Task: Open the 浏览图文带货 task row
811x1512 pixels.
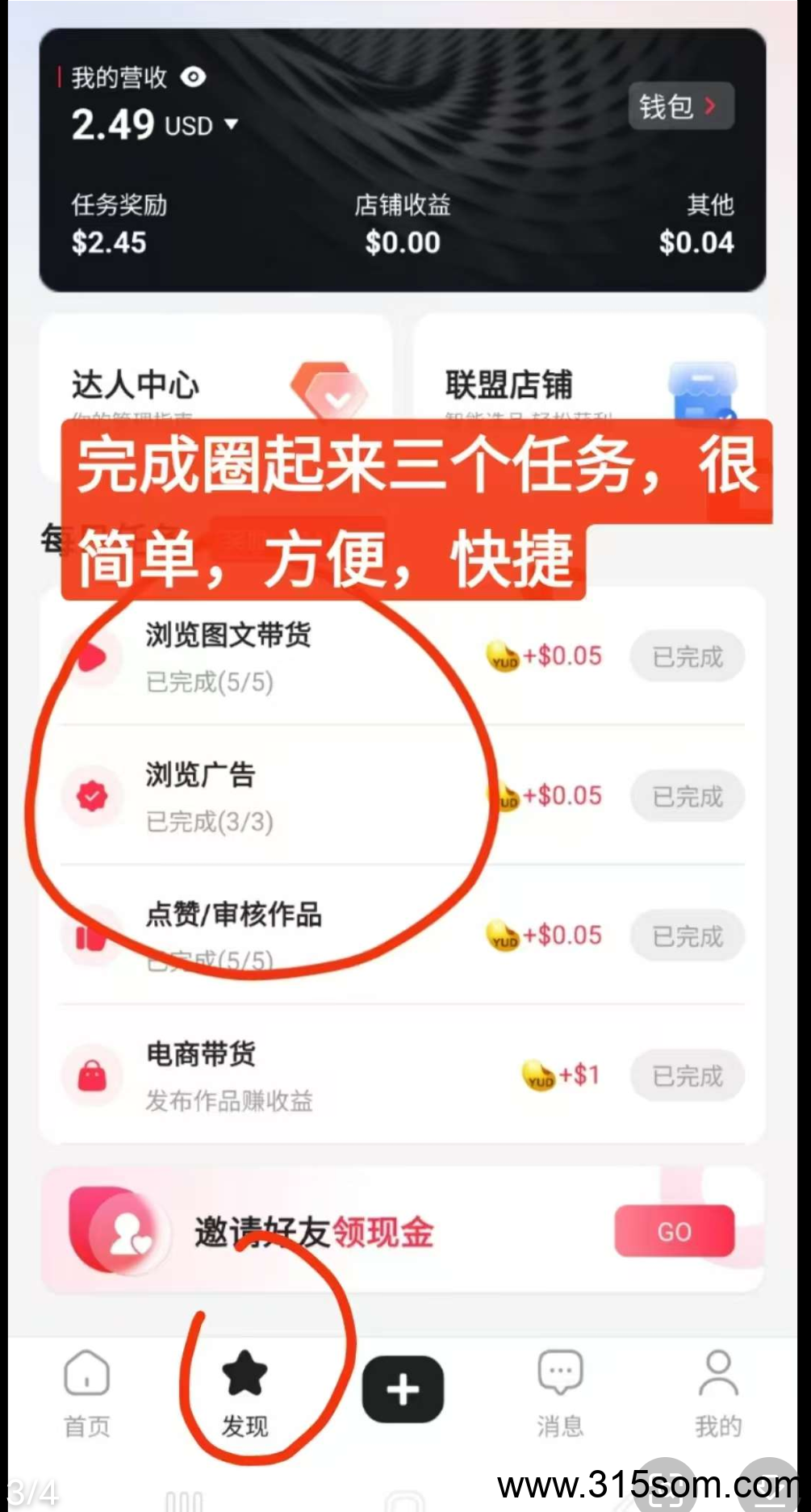Action: point(403,656)
